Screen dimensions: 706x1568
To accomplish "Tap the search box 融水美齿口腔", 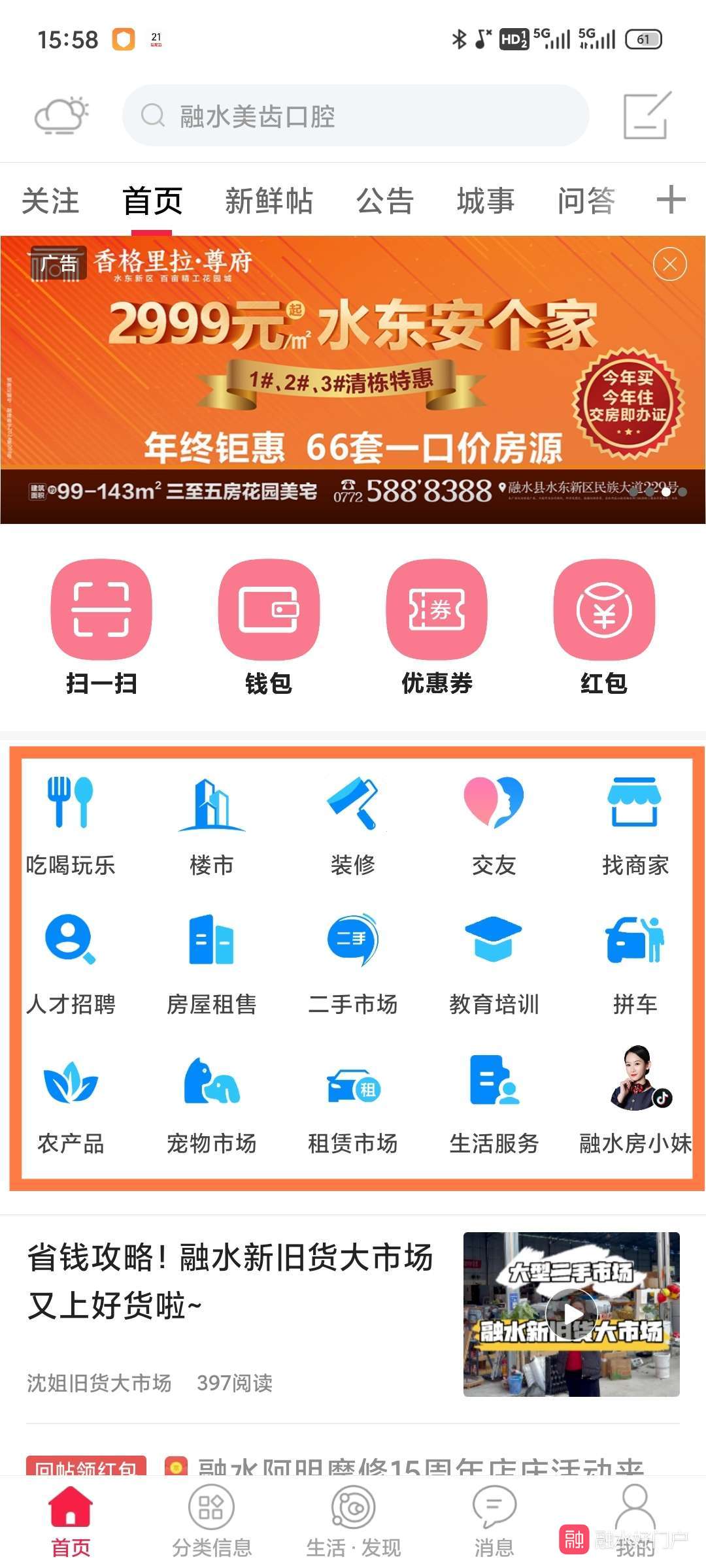I will tap(356, 116).
